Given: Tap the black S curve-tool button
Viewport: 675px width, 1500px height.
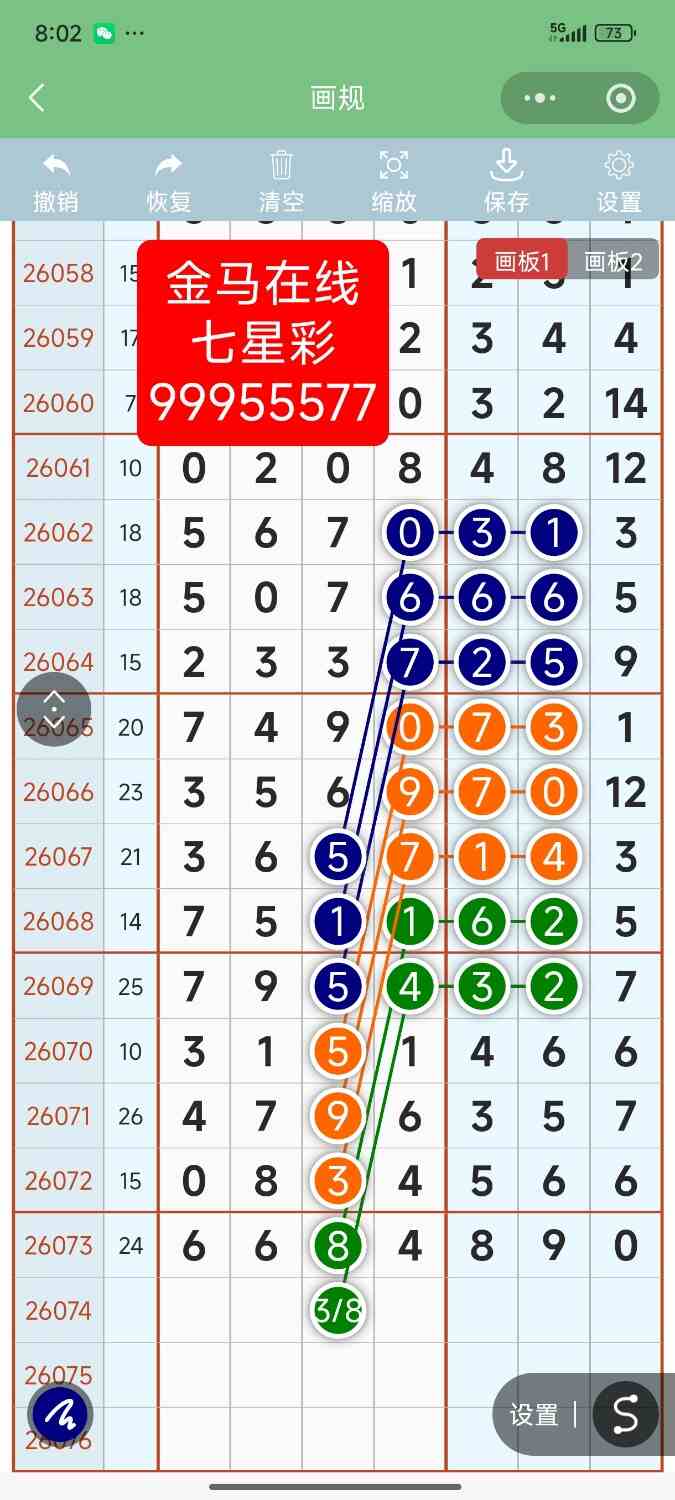Looking at the screenshot, I should [625, 1414].
